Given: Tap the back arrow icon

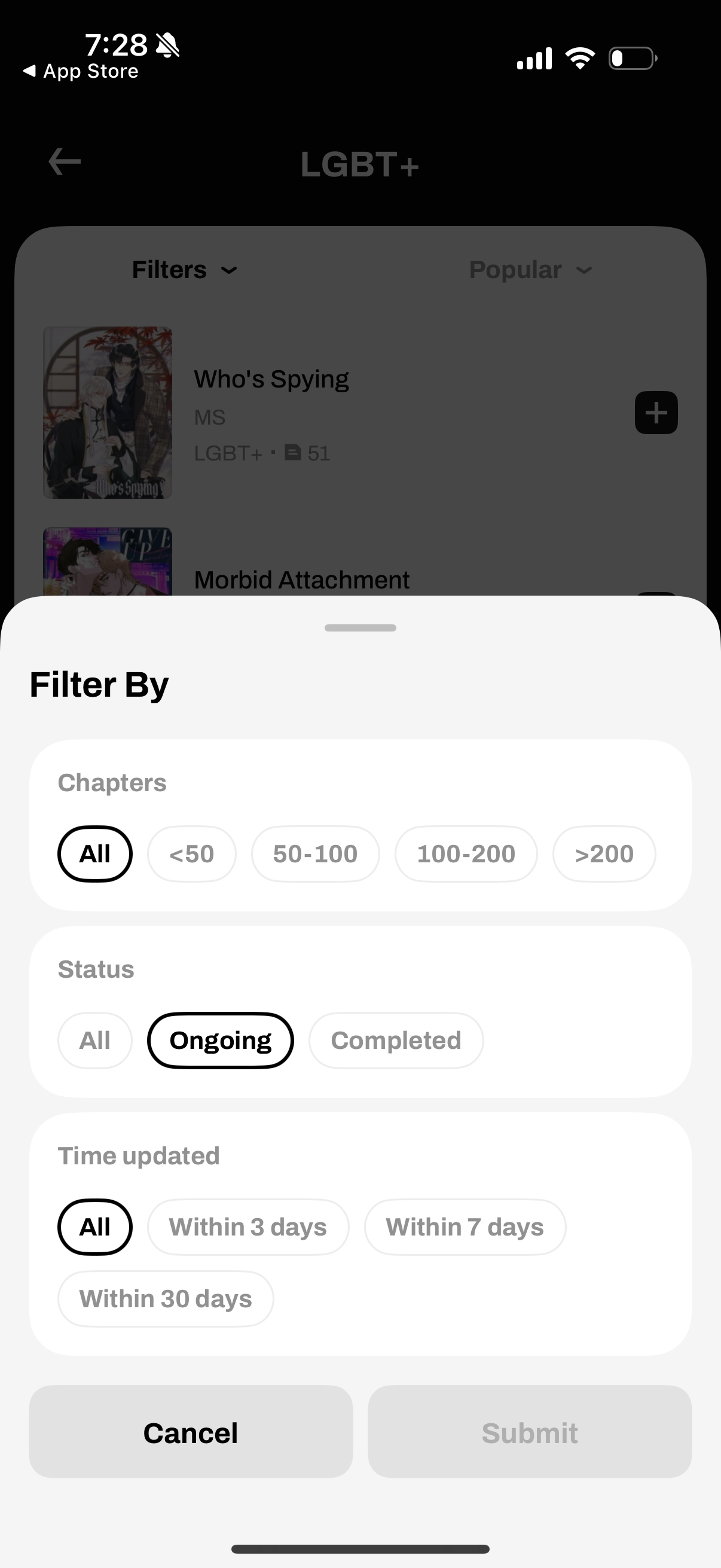Looking at the screenshot, I should (64, 161).
